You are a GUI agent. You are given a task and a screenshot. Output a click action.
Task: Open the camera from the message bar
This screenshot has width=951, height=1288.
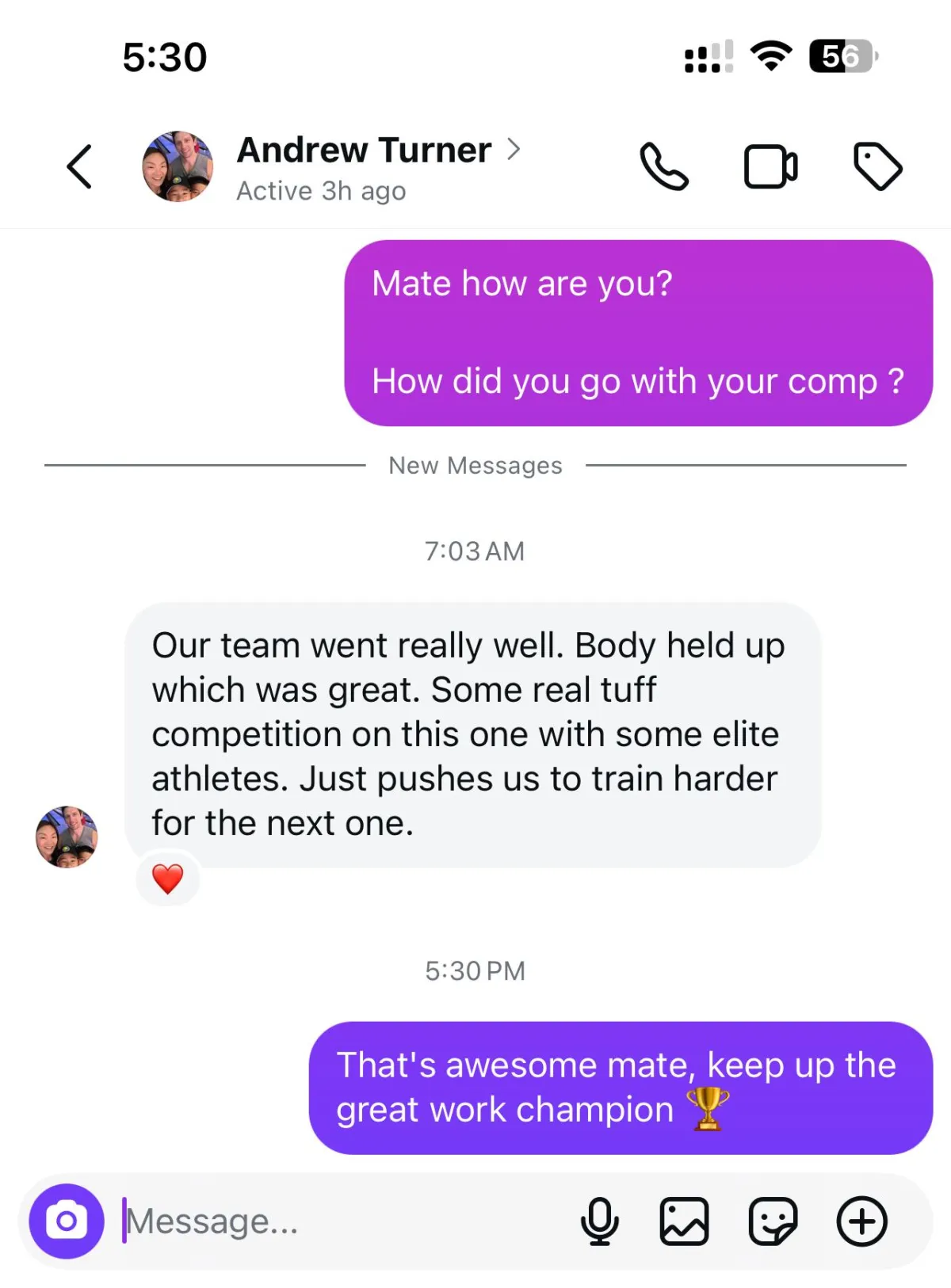(67, 1221)
